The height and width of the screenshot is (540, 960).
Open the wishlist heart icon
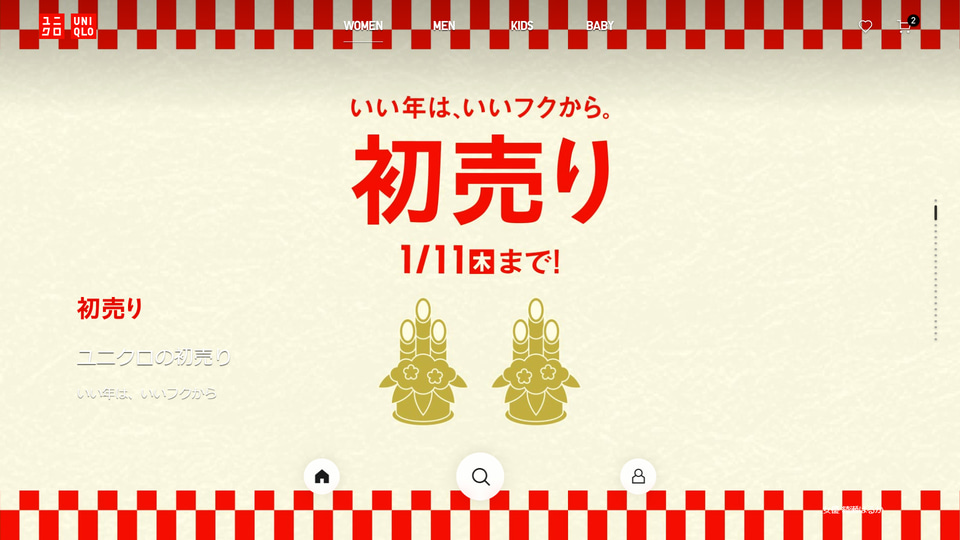(866, 27)
